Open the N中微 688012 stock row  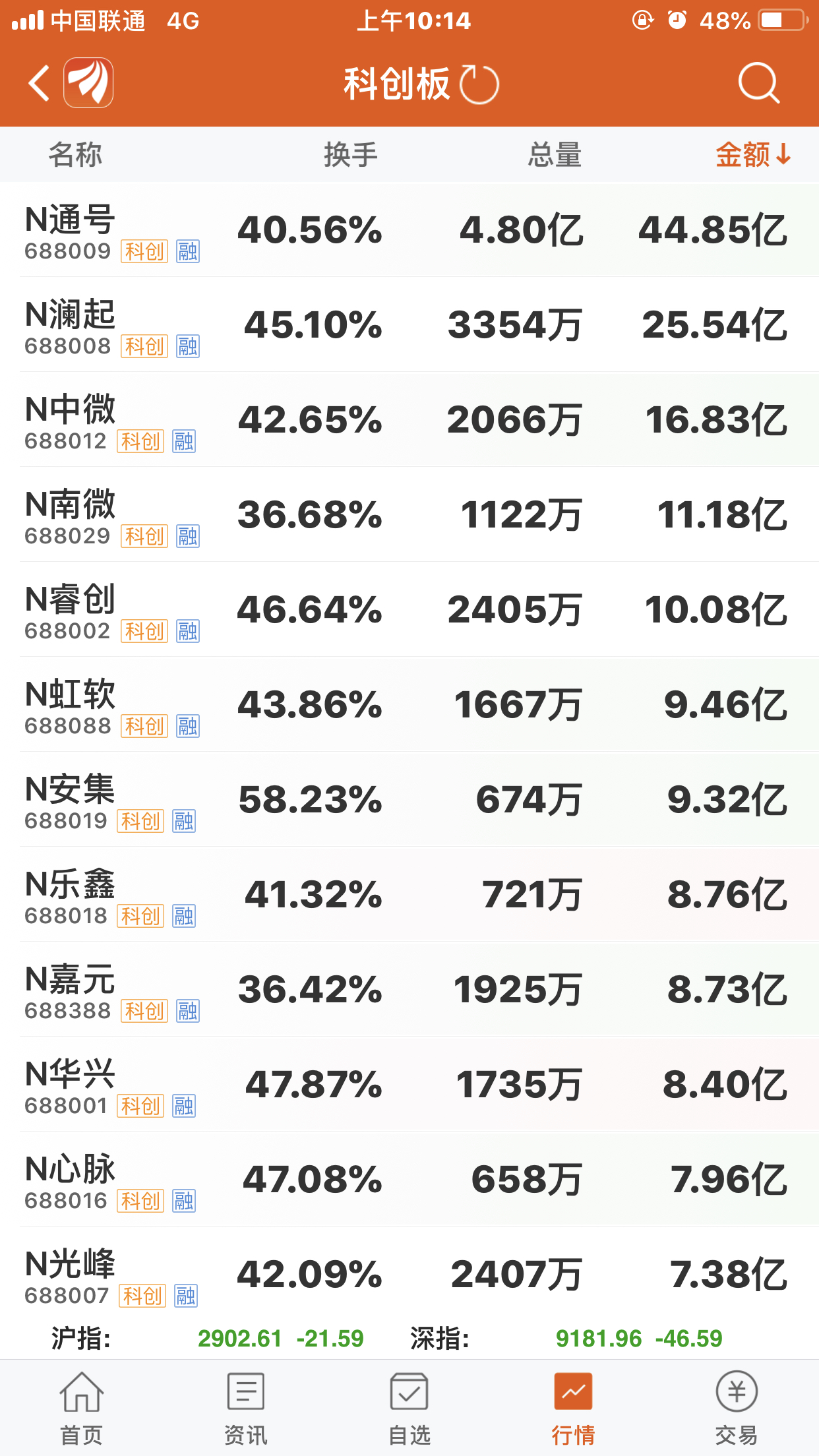(x=409, y=419)
